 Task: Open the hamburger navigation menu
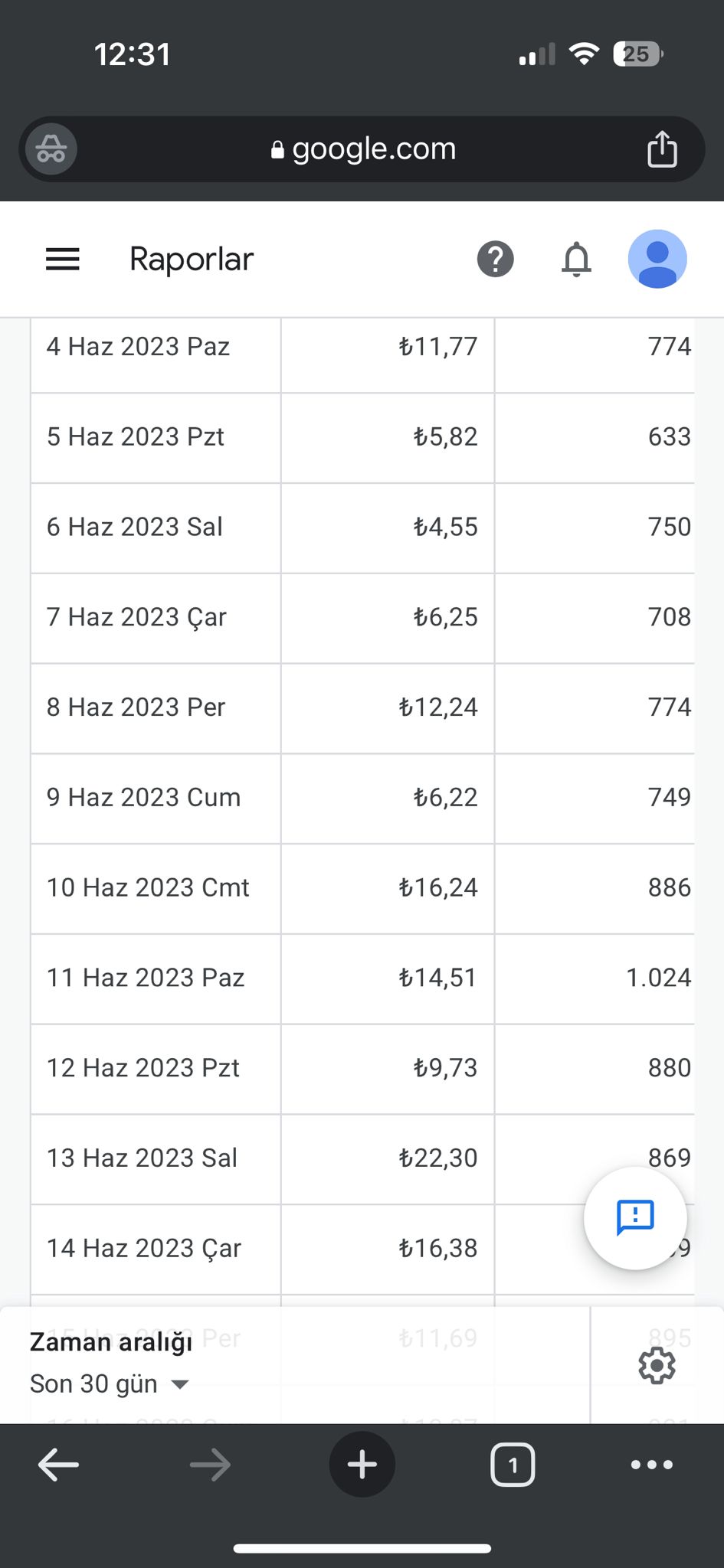point(63,260)
